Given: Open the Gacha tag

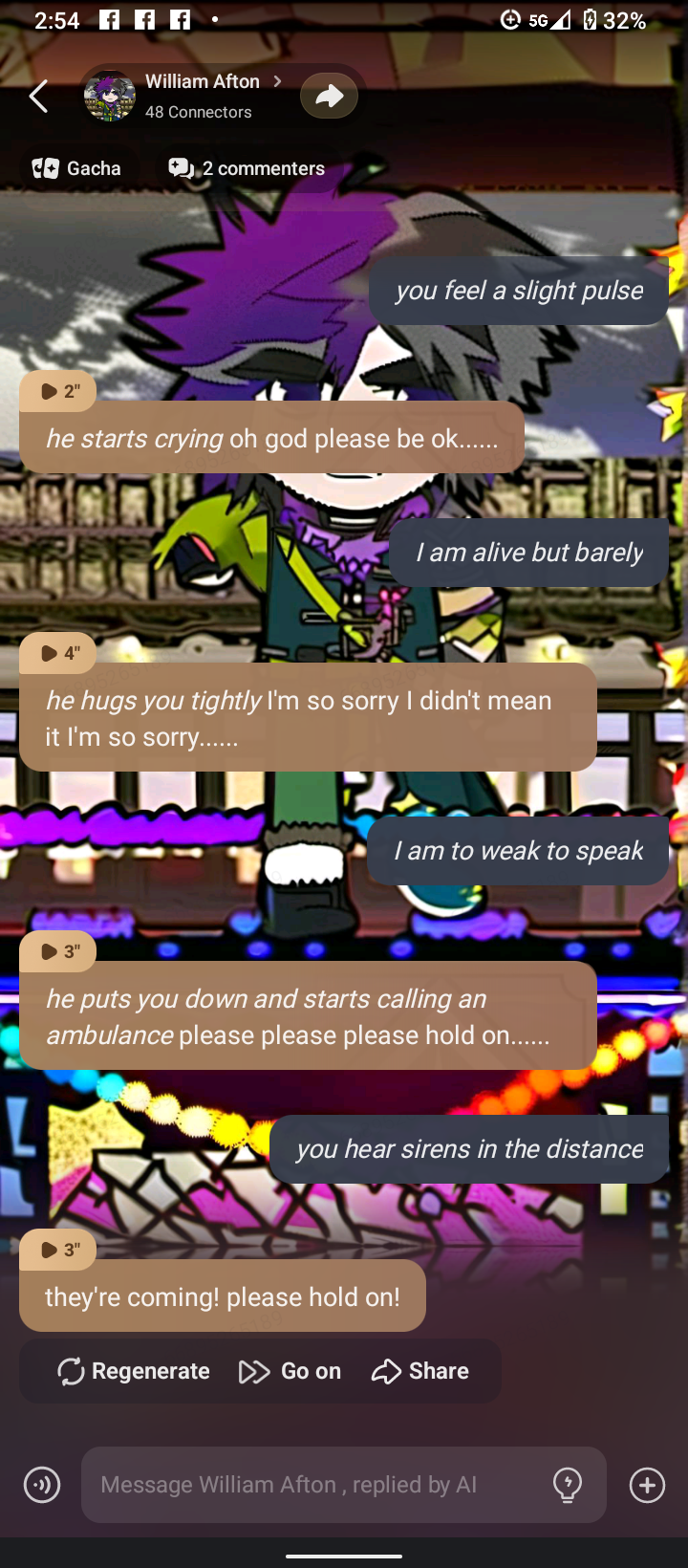Looking at the screenshot, I should click(x=76, y=168).
